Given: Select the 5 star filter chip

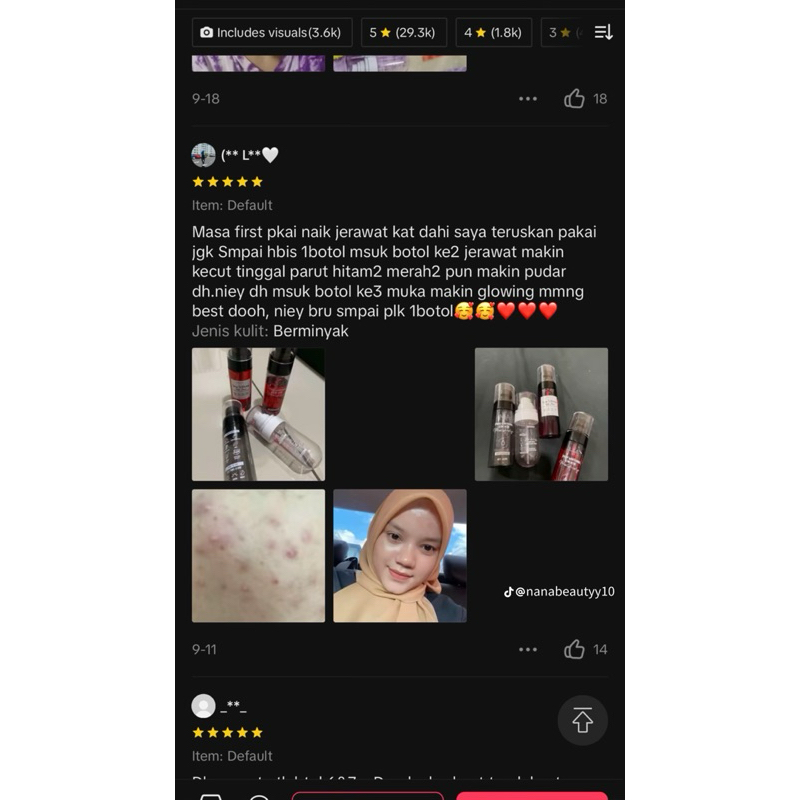Looking at the screenshot, I should coord(404,33).
